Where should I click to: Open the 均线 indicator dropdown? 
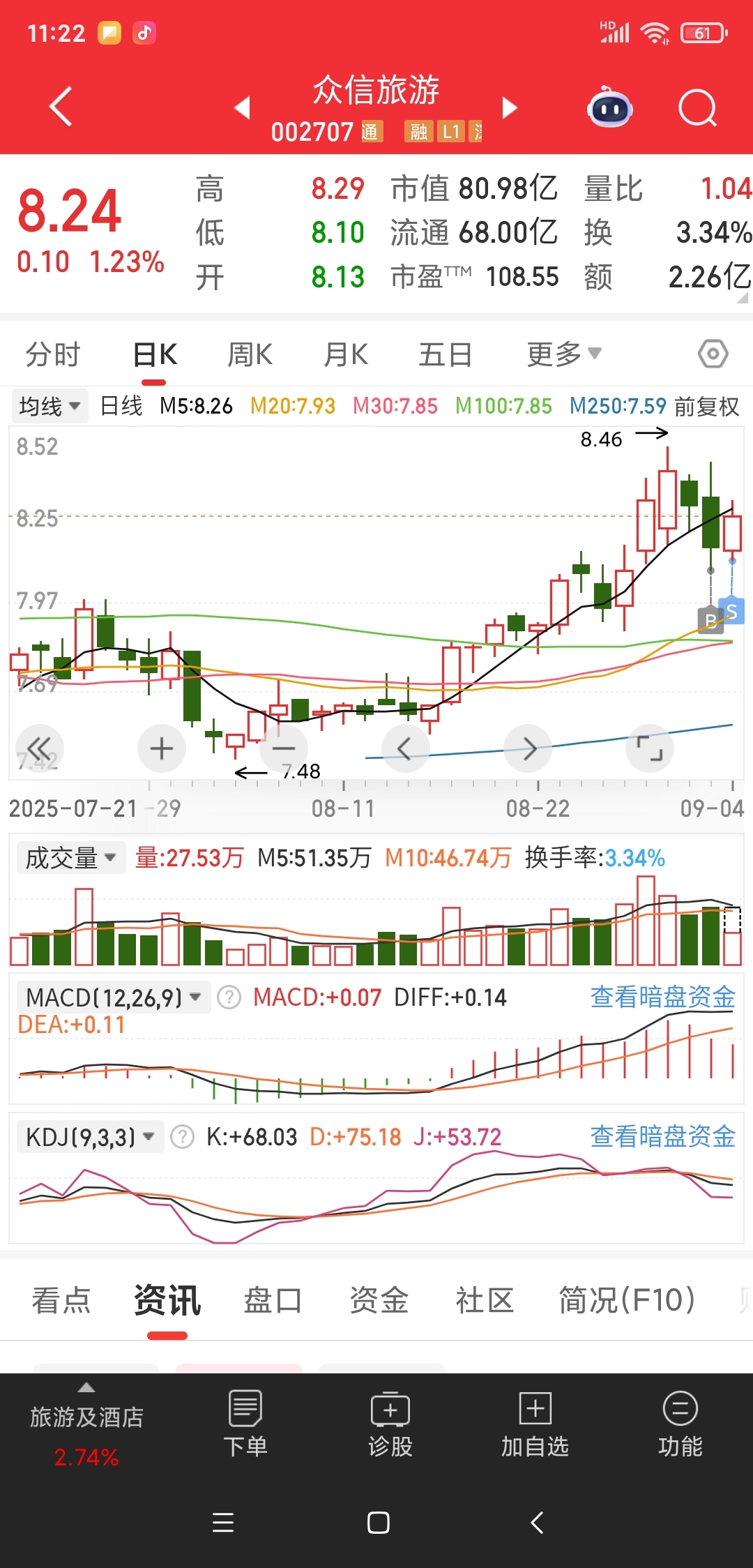pyautogui.click(x=50, y=406)
